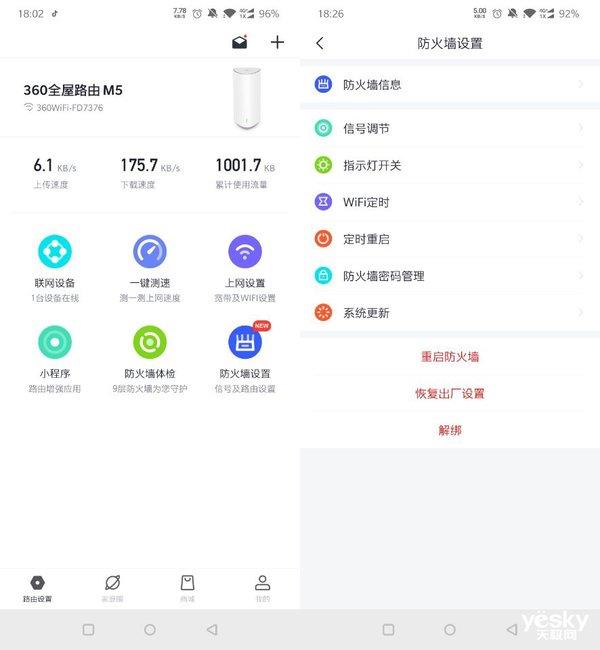Open 指示灯开关 indicator light setting

(449, 165)
